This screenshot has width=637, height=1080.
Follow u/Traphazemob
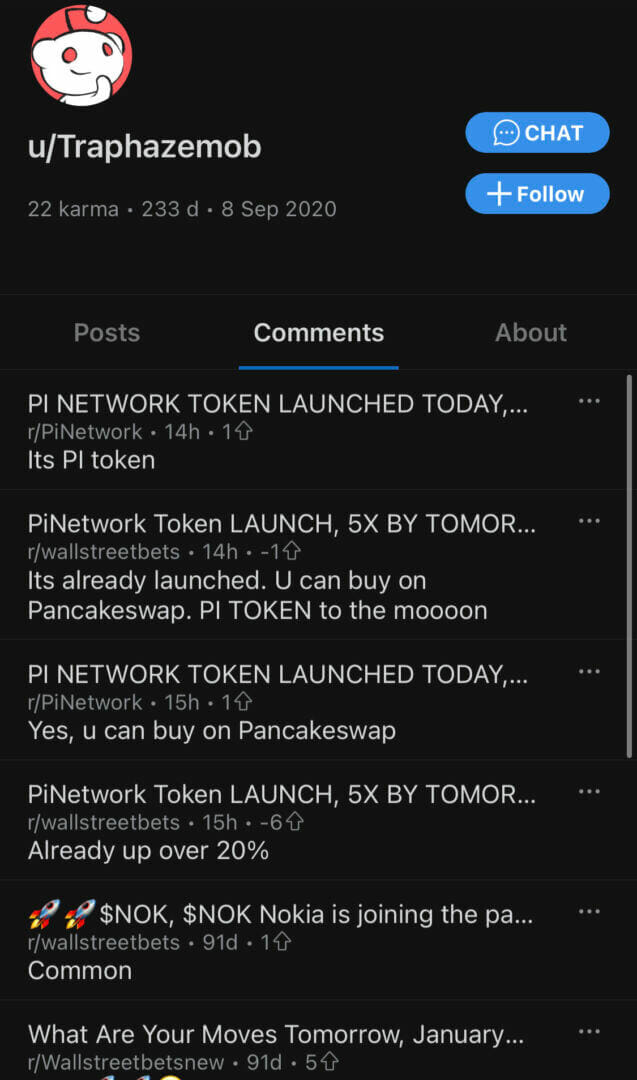coord(537,194)
